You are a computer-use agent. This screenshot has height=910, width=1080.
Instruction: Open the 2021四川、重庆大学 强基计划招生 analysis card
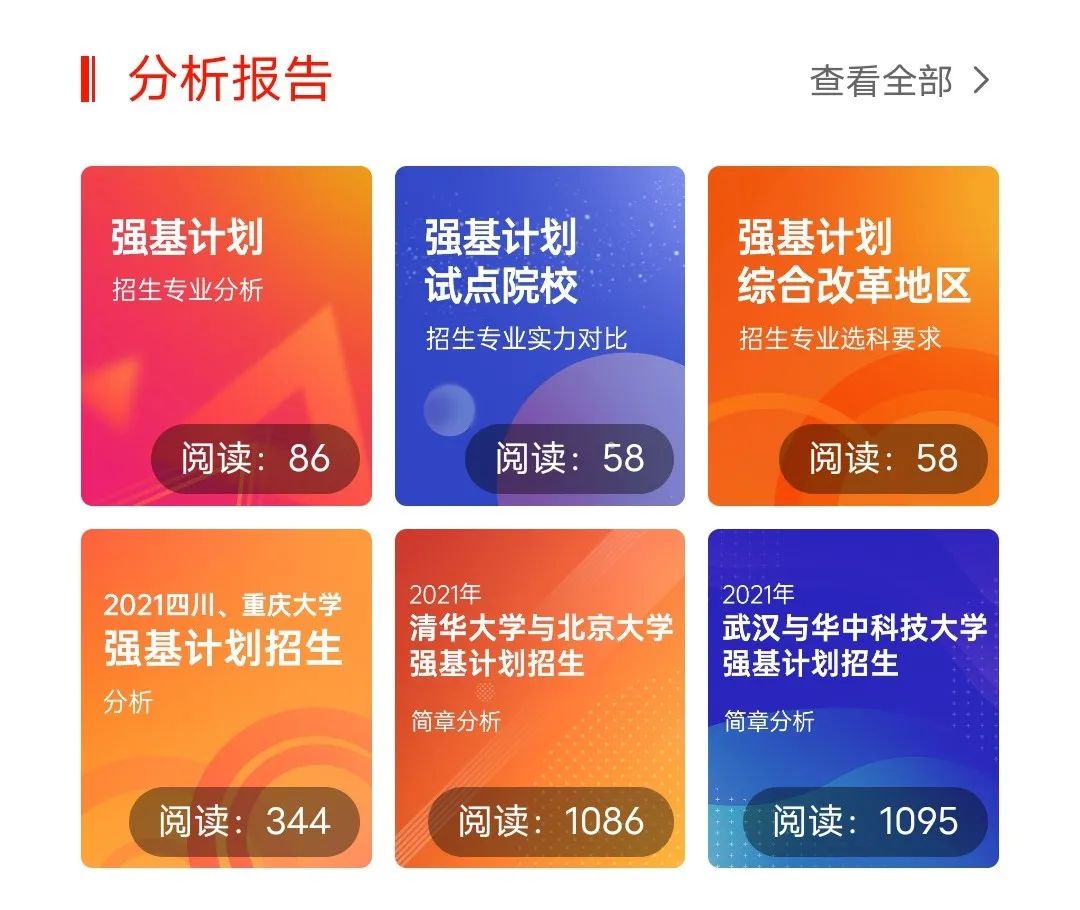(x=226, y=698)
